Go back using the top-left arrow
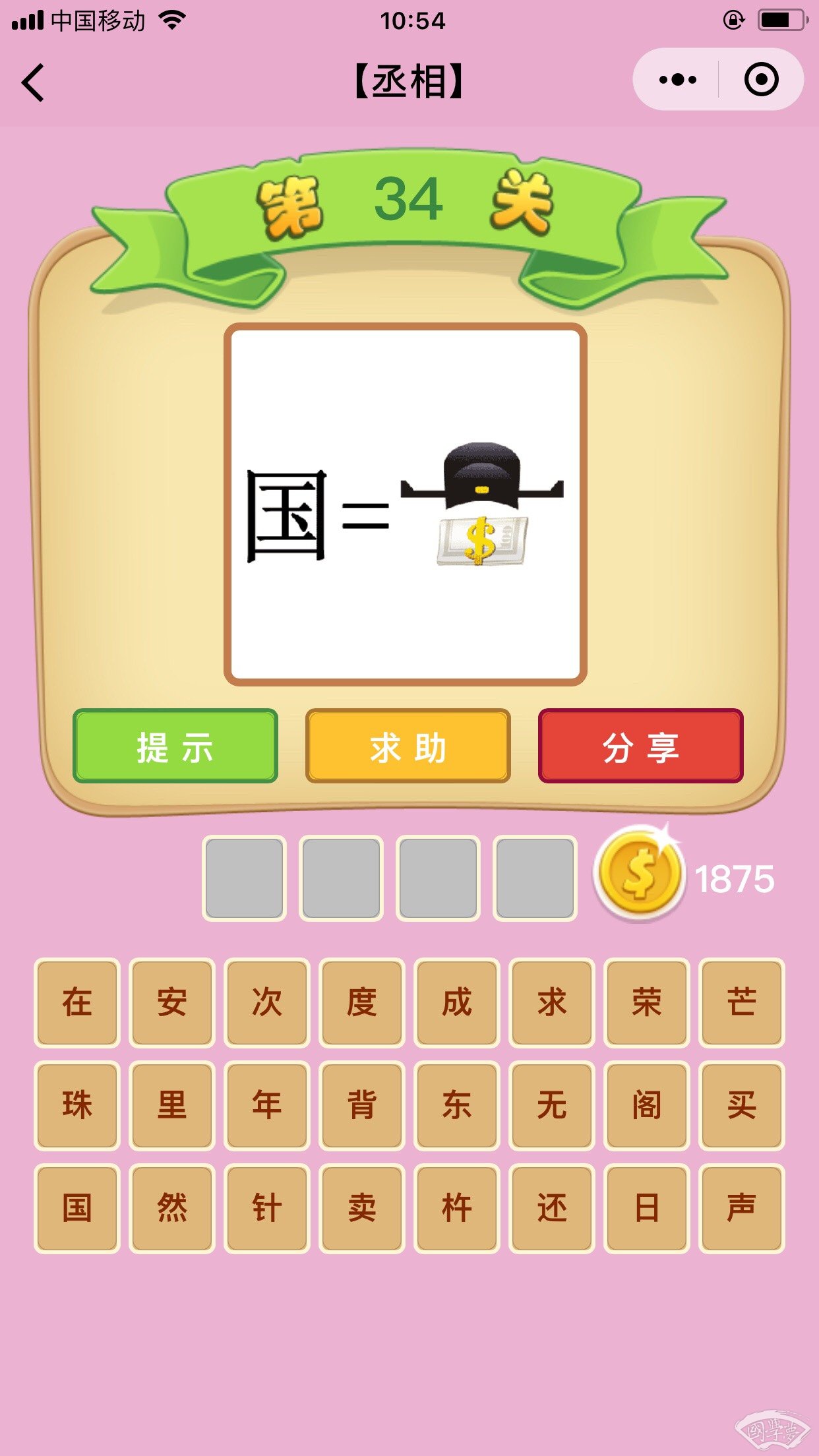The width and height of the screenshot is (819, 1456). [x=33, y=82]
